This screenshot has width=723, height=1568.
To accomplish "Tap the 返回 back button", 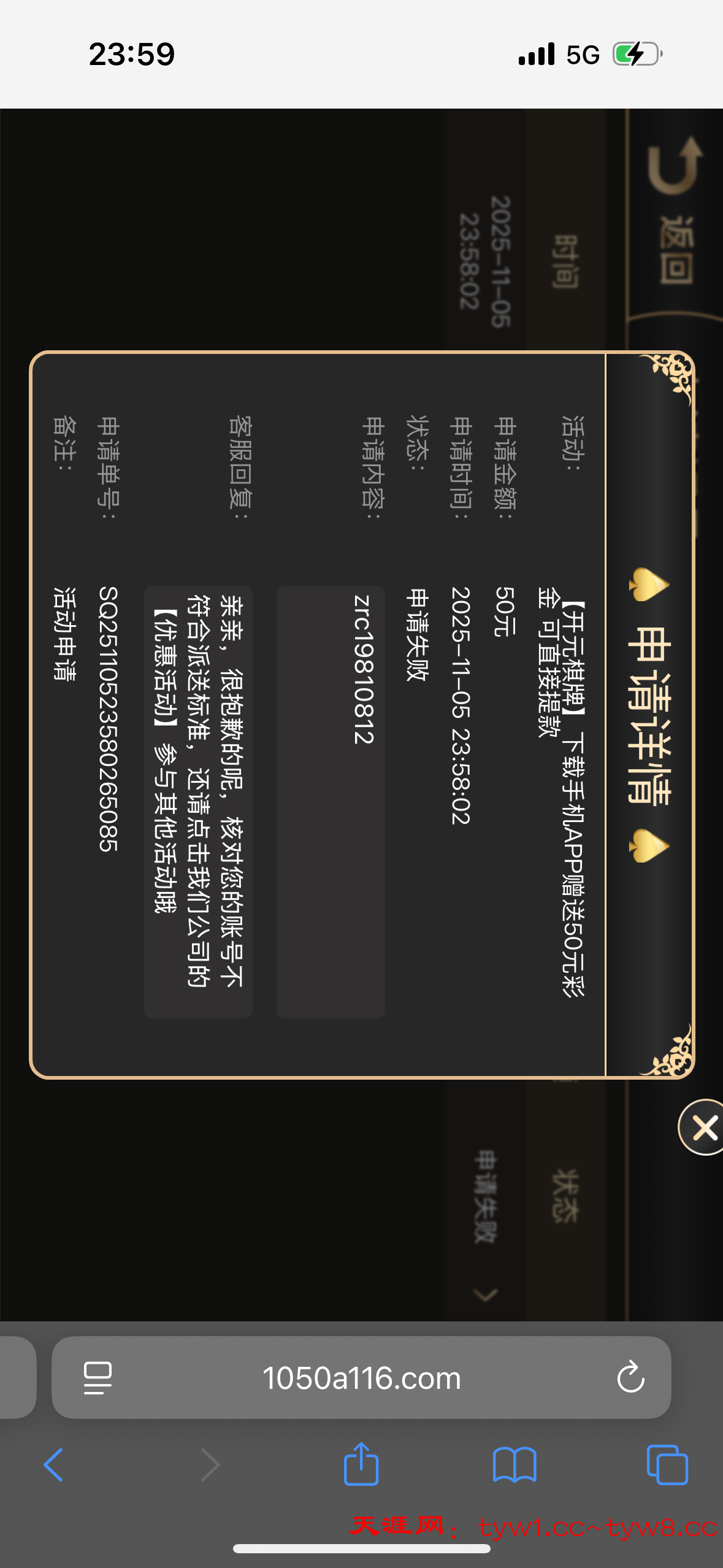I will tap(675, 212).
